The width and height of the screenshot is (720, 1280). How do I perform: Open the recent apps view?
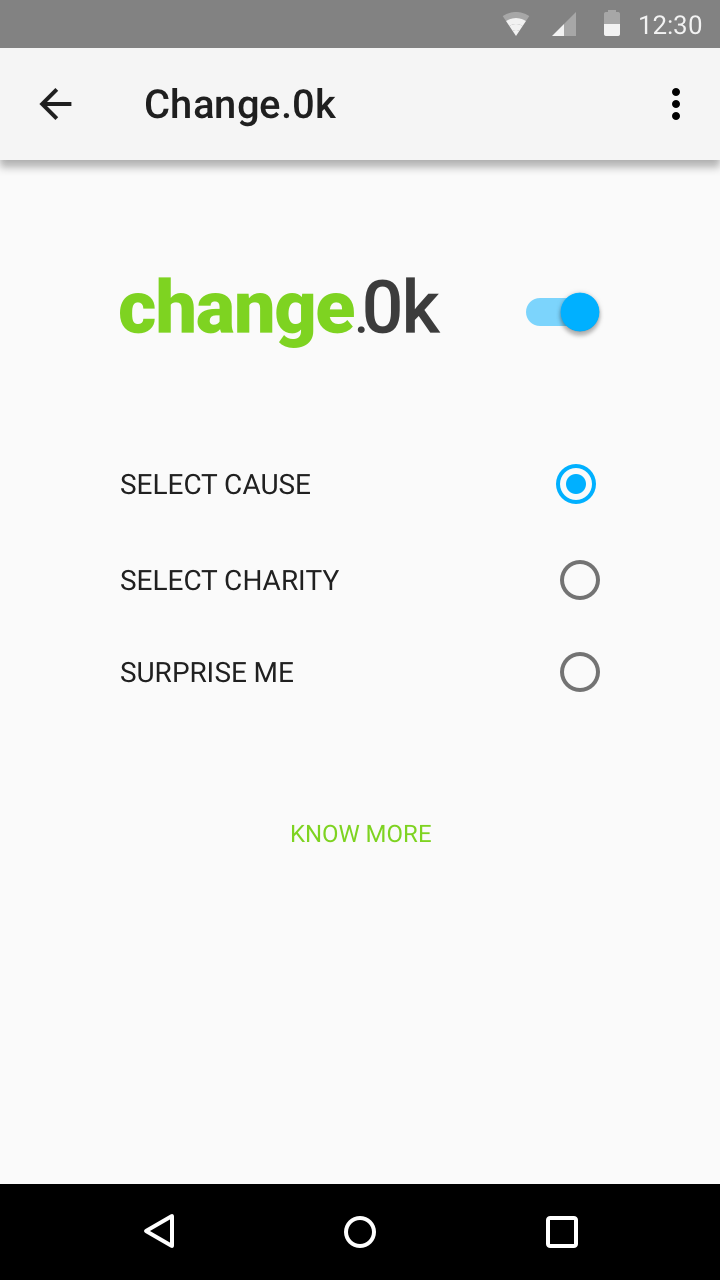[x=562, y=1232]
